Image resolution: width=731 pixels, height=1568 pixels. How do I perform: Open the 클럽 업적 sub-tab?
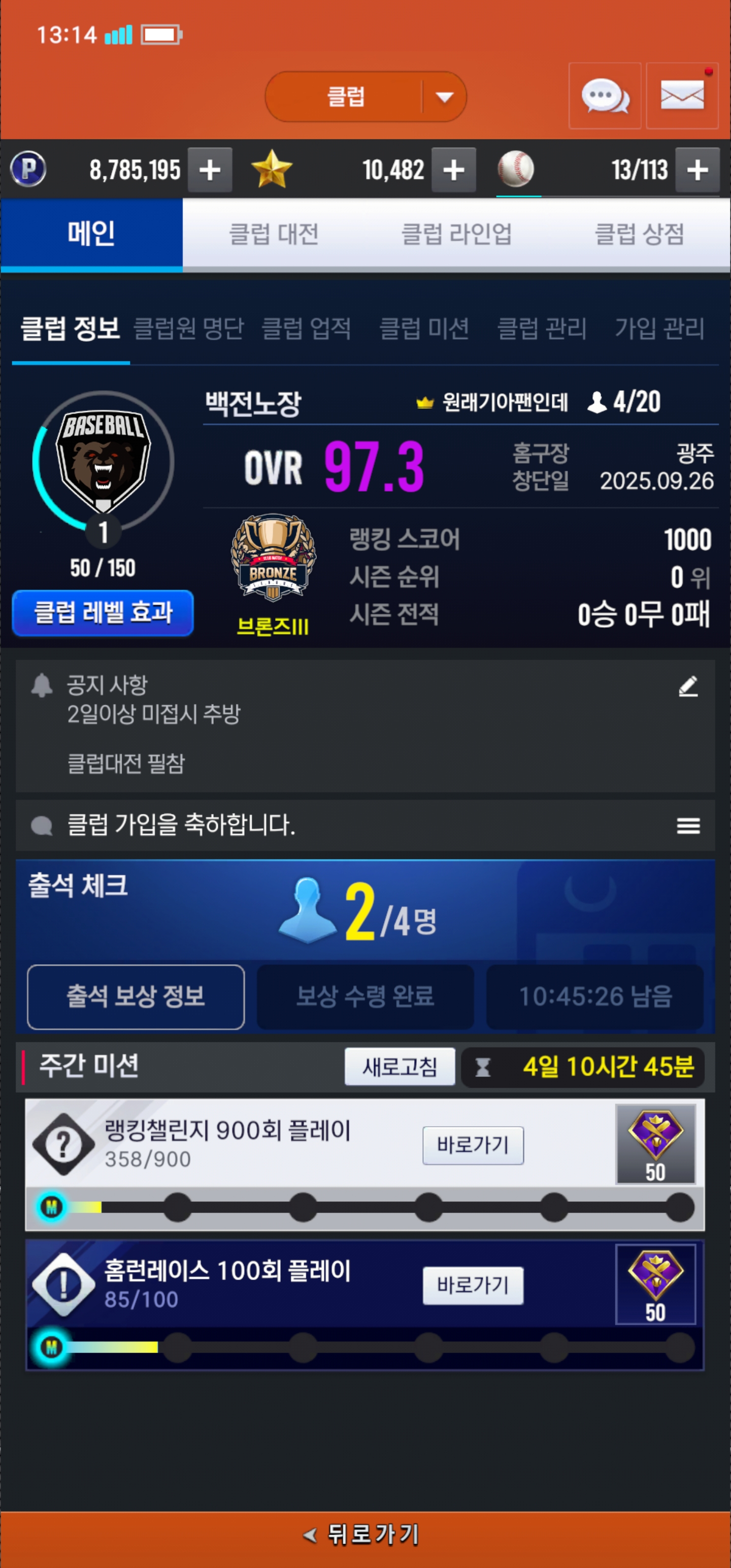tap(306, 329)
